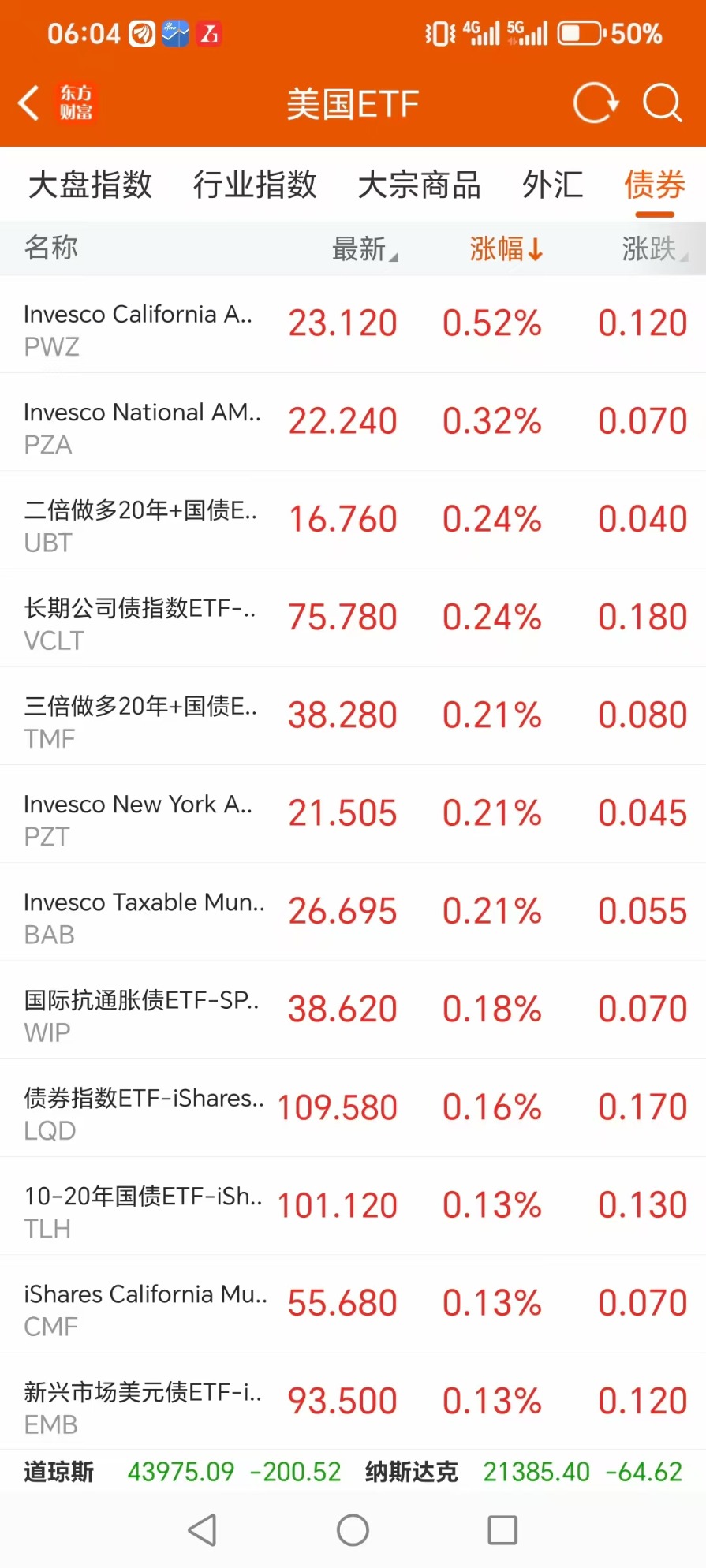View the TMF triple leveraged ETF
The width and height of the screenshot is (706, 1568).
coord(353,716)
